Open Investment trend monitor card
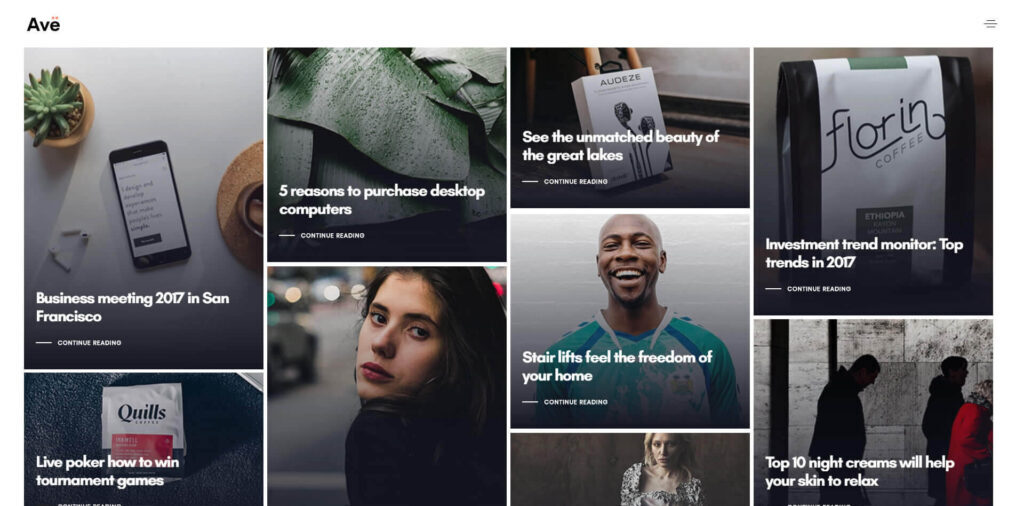The width and height of the screenshot is (1024, 506). coord(864,252)
